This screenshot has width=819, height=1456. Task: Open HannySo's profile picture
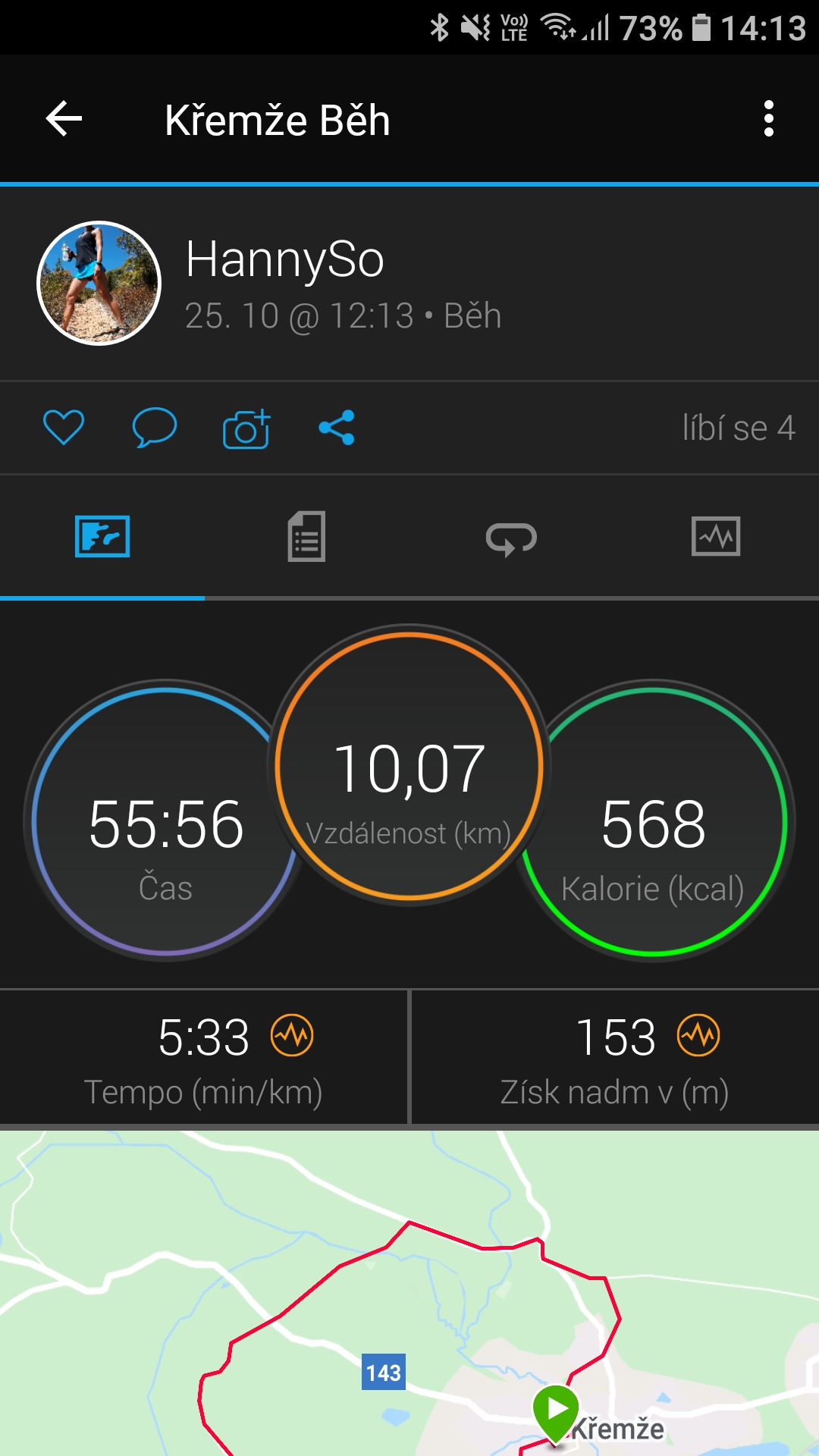pos(99,283)
